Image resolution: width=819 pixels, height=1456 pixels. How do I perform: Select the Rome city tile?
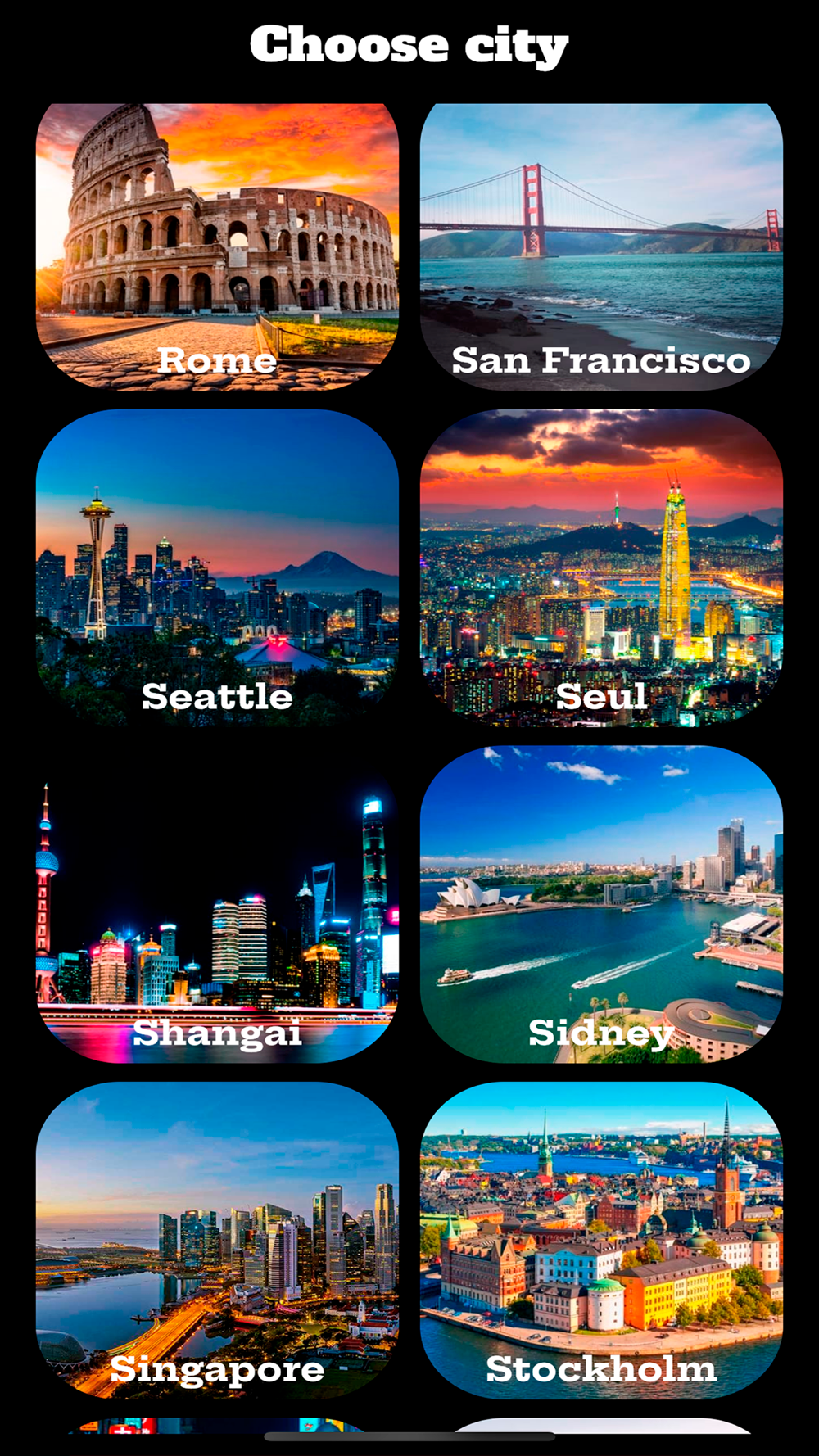point(217,246)
